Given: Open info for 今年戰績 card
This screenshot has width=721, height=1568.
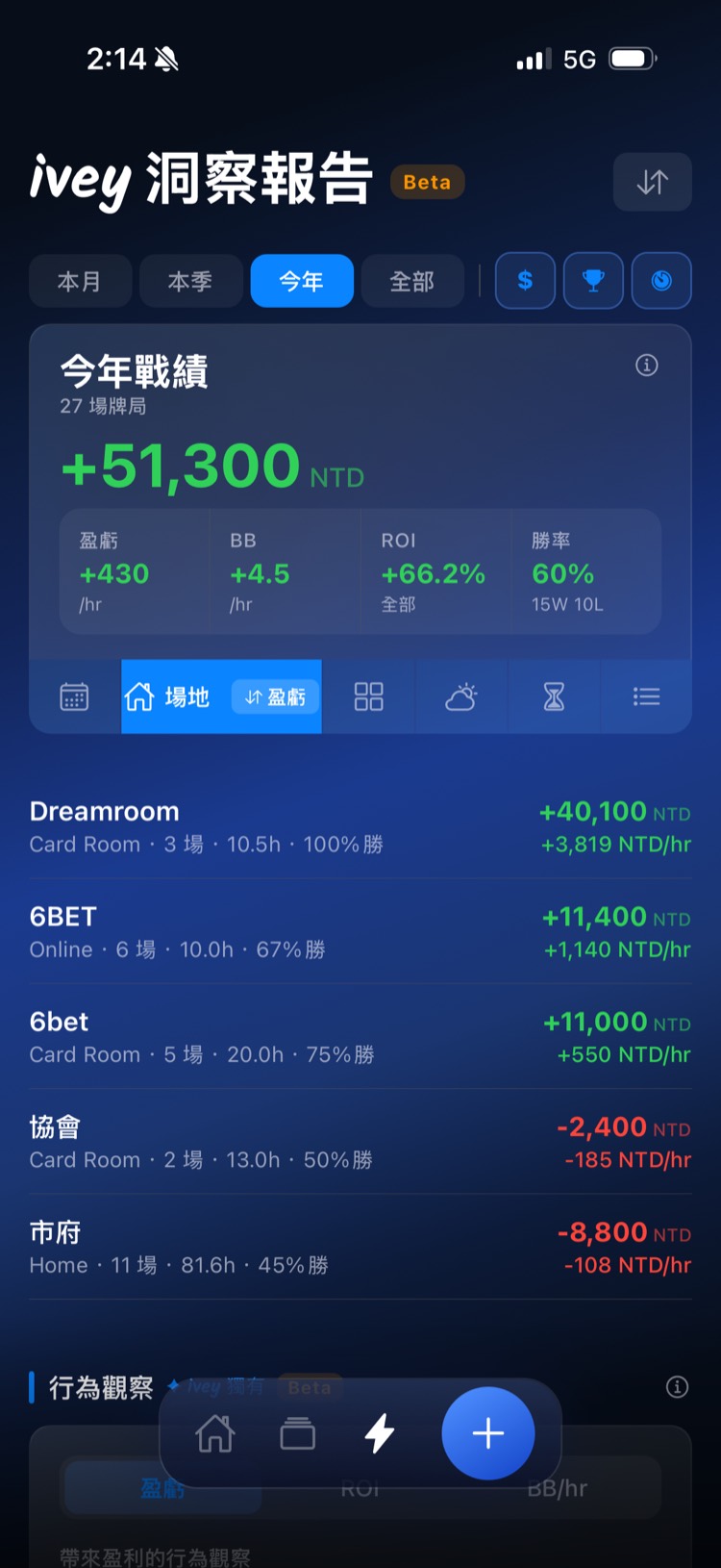Looking at the screenshot, I should pyautogui.click(x=646, y=365).
